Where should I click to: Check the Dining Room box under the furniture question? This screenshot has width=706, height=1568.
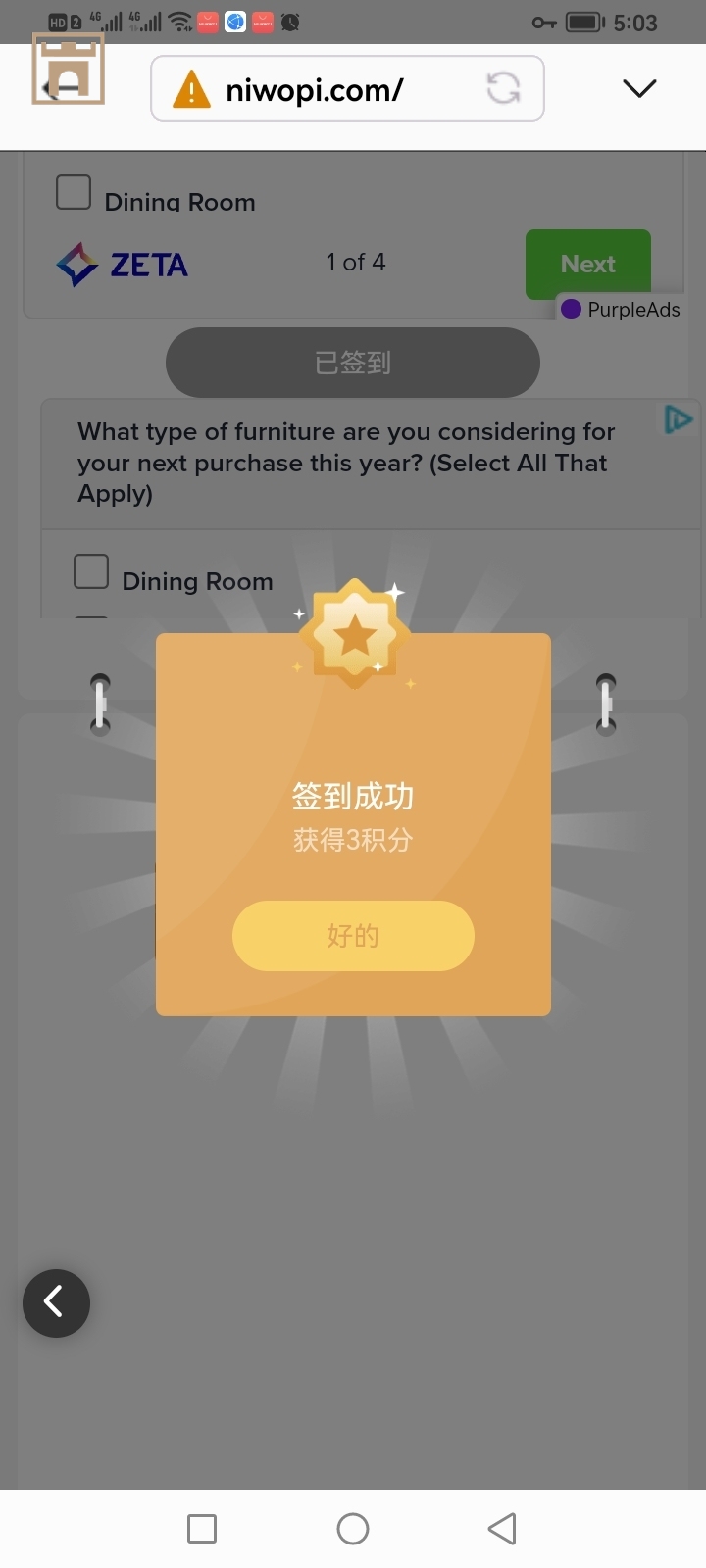coord(91,571)
